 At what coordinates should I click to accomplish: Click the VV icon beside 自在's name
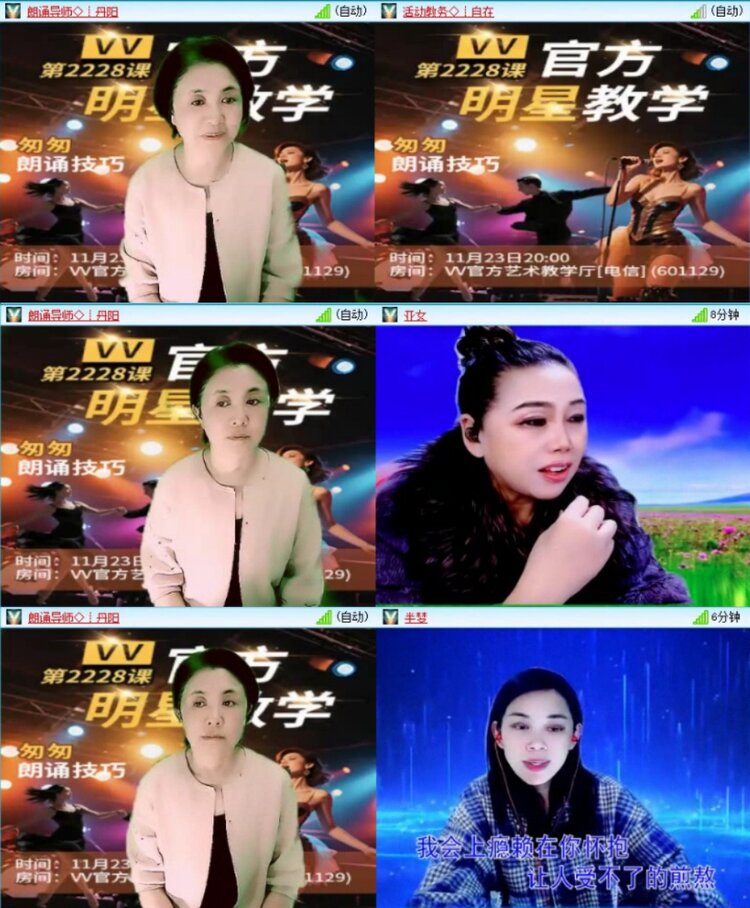point(388,10)
